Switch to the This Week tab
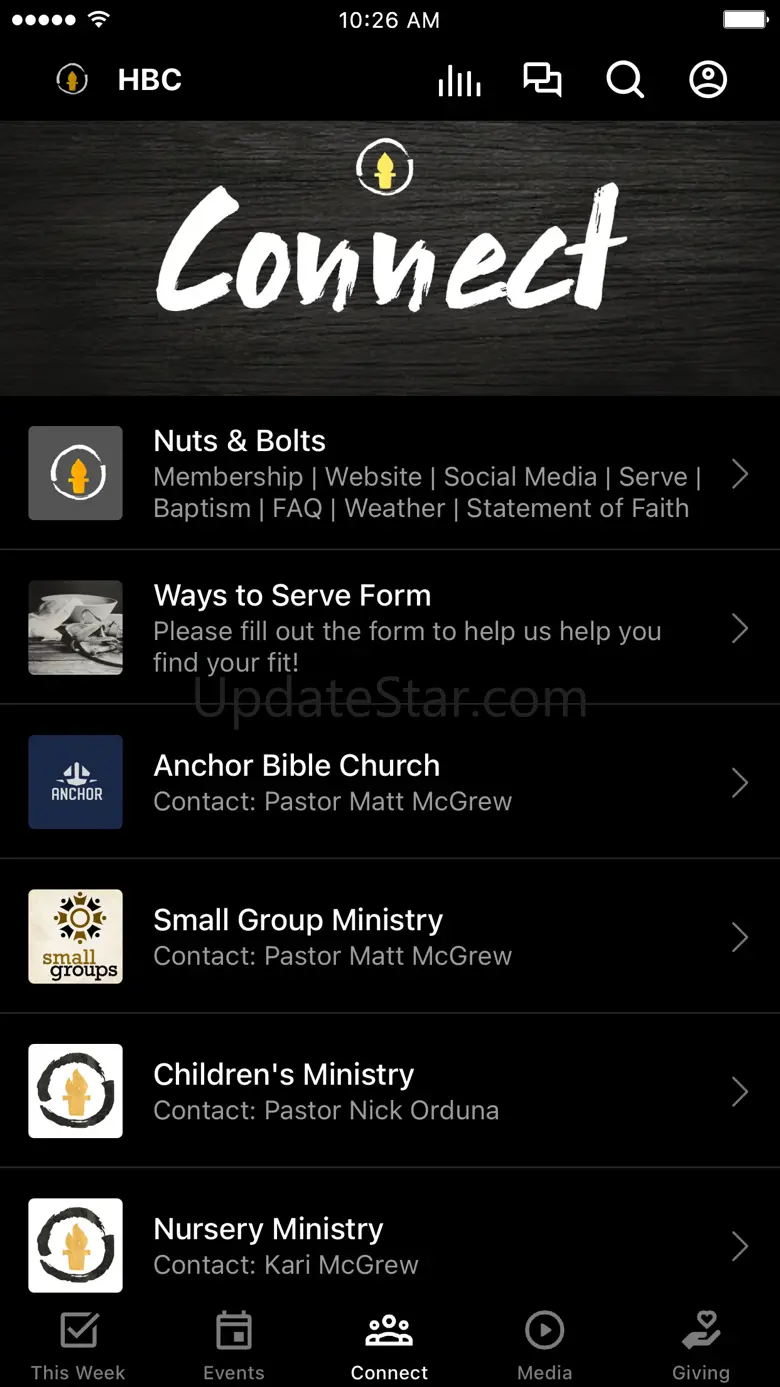 [78, 1345]
